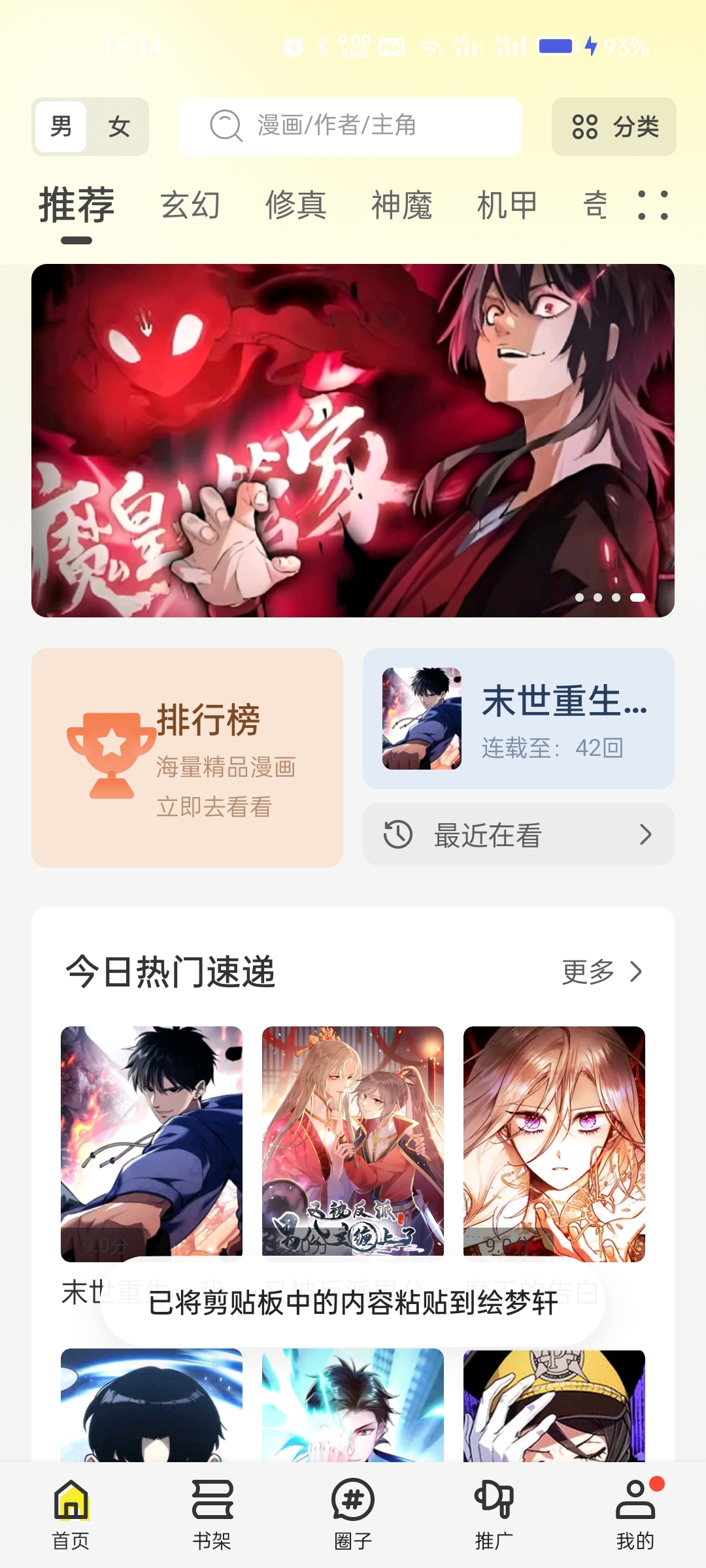Select the 机甲 tab
The height and width of the screenshot is (1568, 706).
507,205
